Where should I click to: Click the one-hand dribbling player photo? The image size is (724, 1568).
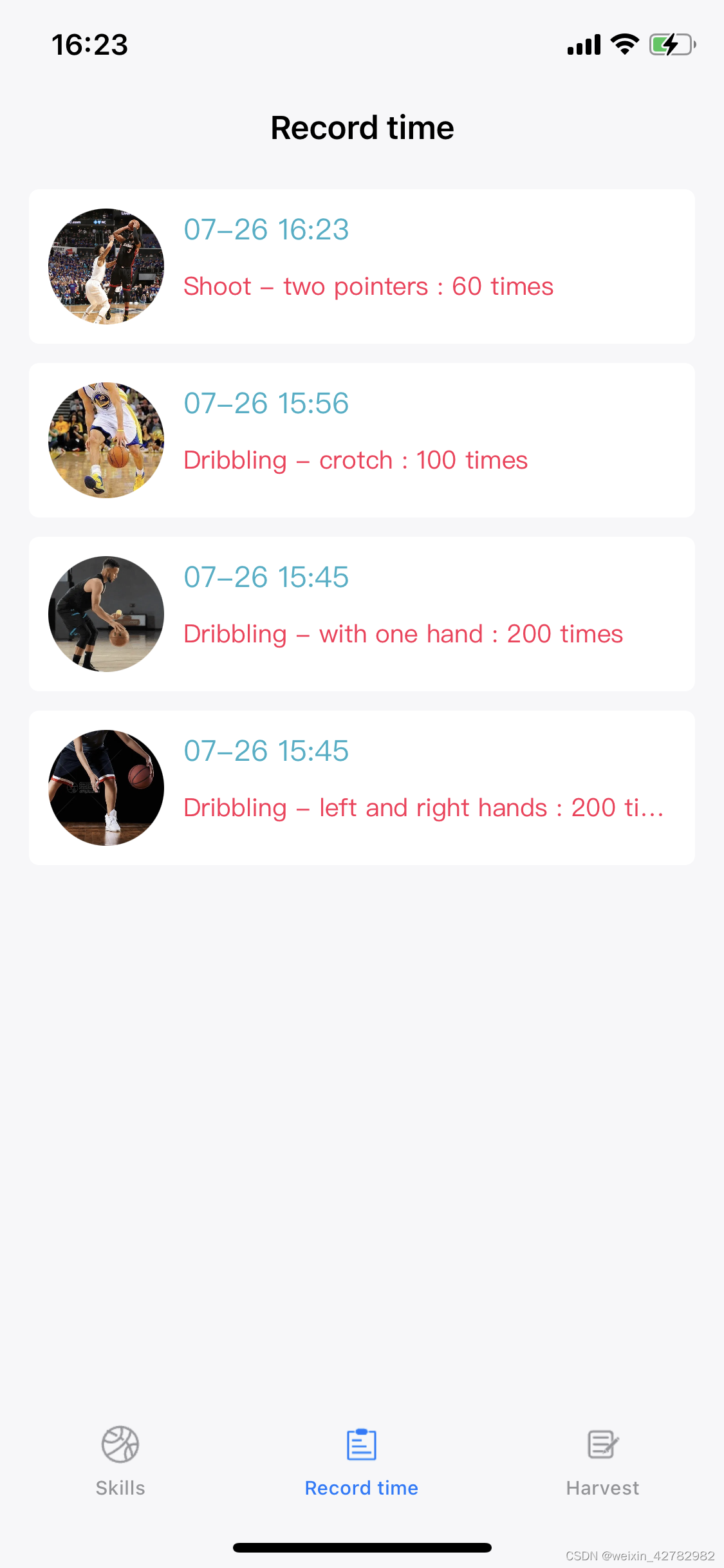point(106,613)
